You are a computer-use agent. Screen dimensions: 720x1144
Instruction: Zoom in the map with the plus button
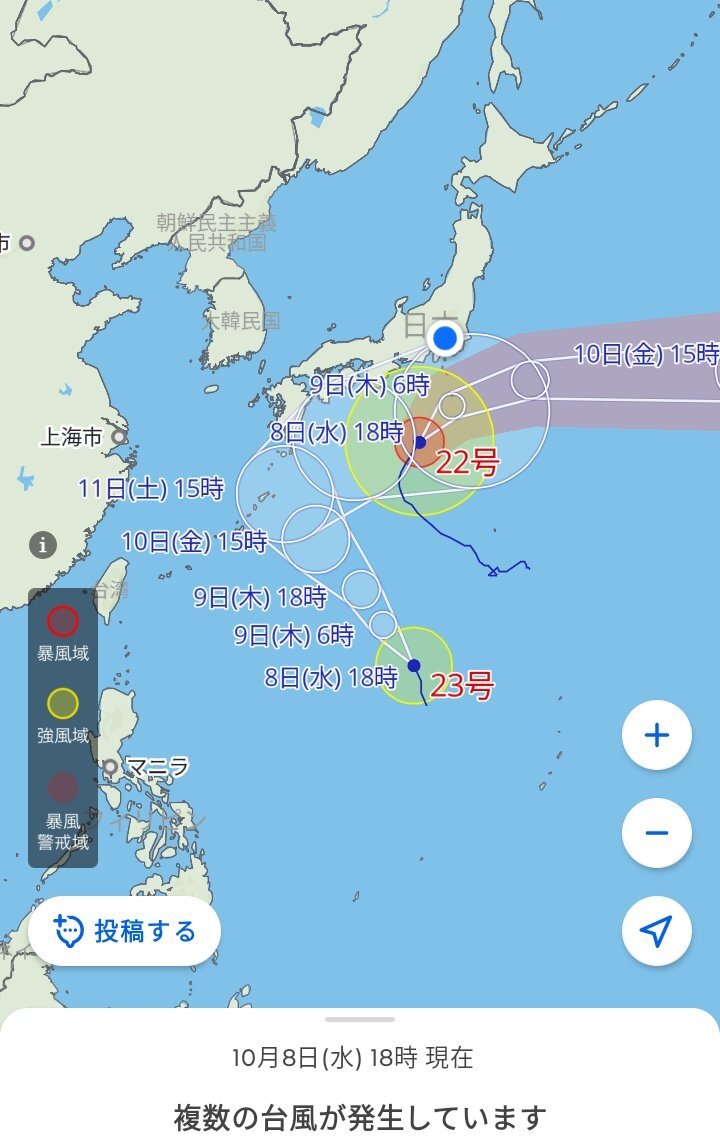(x=656, y=736)
